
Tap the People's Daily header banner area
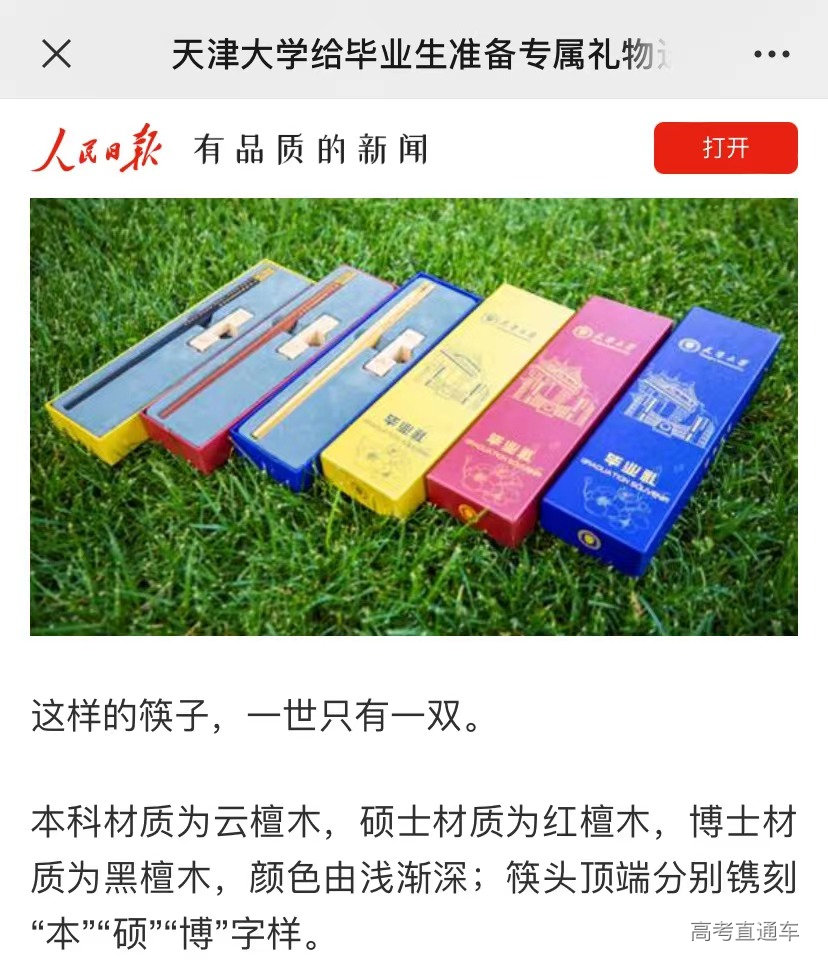(x=414, y=150)
